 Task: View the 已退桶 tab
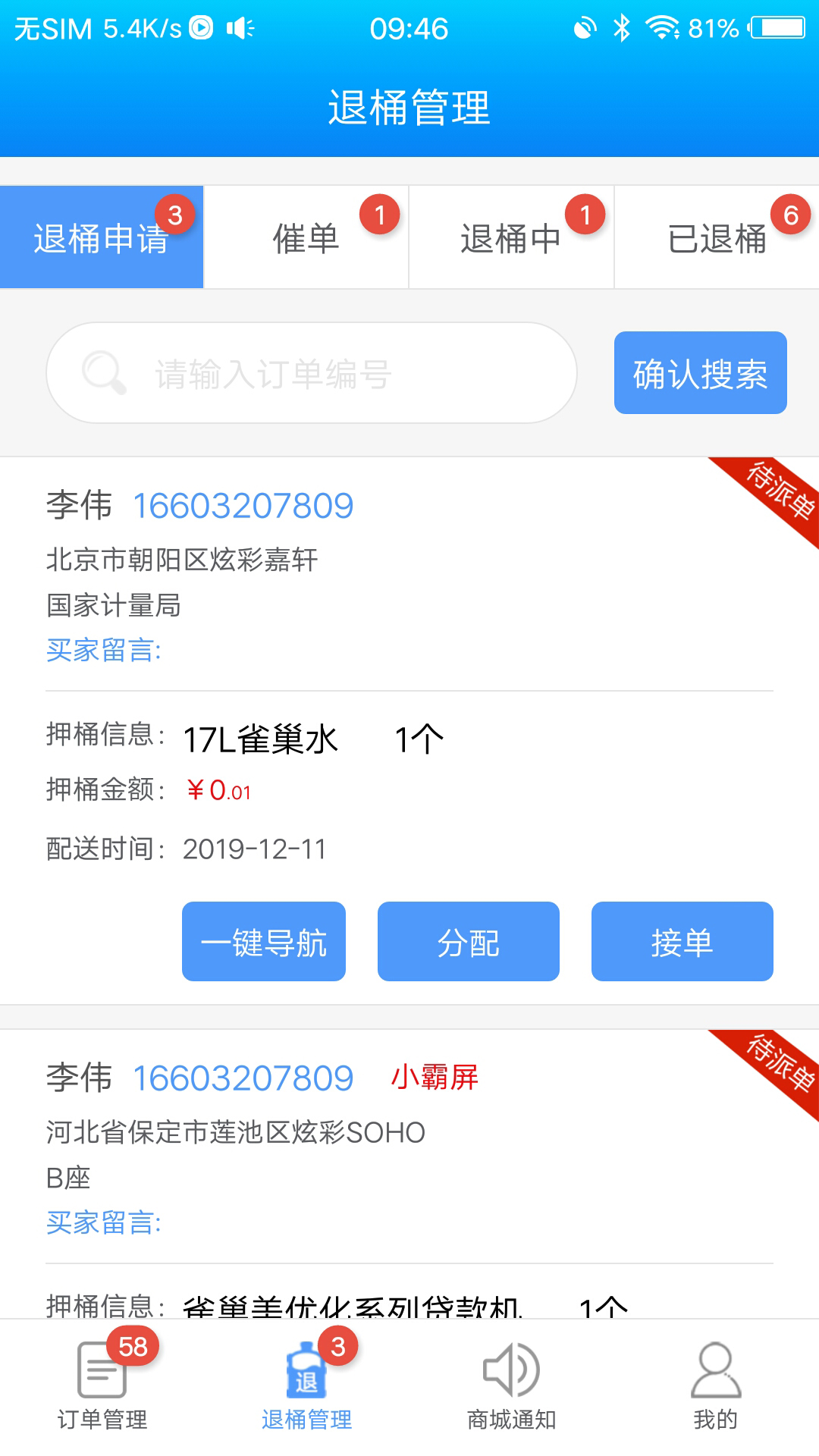[717, 238]
